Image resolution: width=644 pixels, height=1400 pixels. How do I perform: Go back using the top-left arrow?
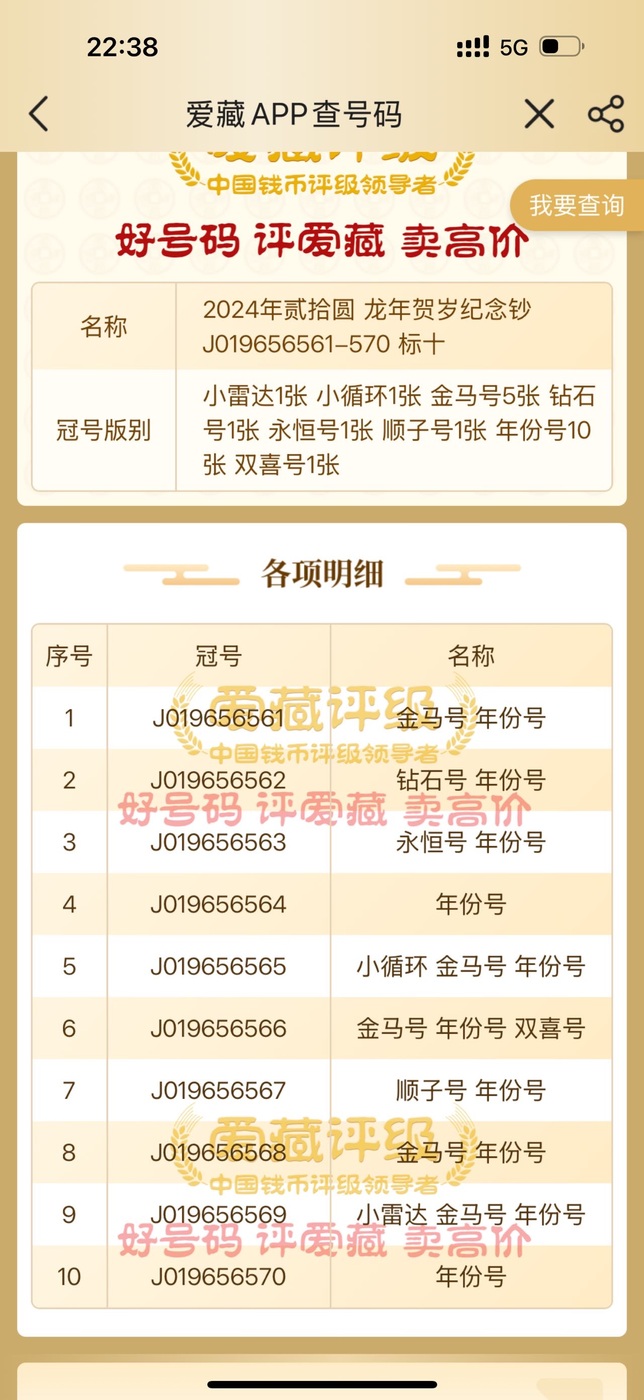(38, 114)
